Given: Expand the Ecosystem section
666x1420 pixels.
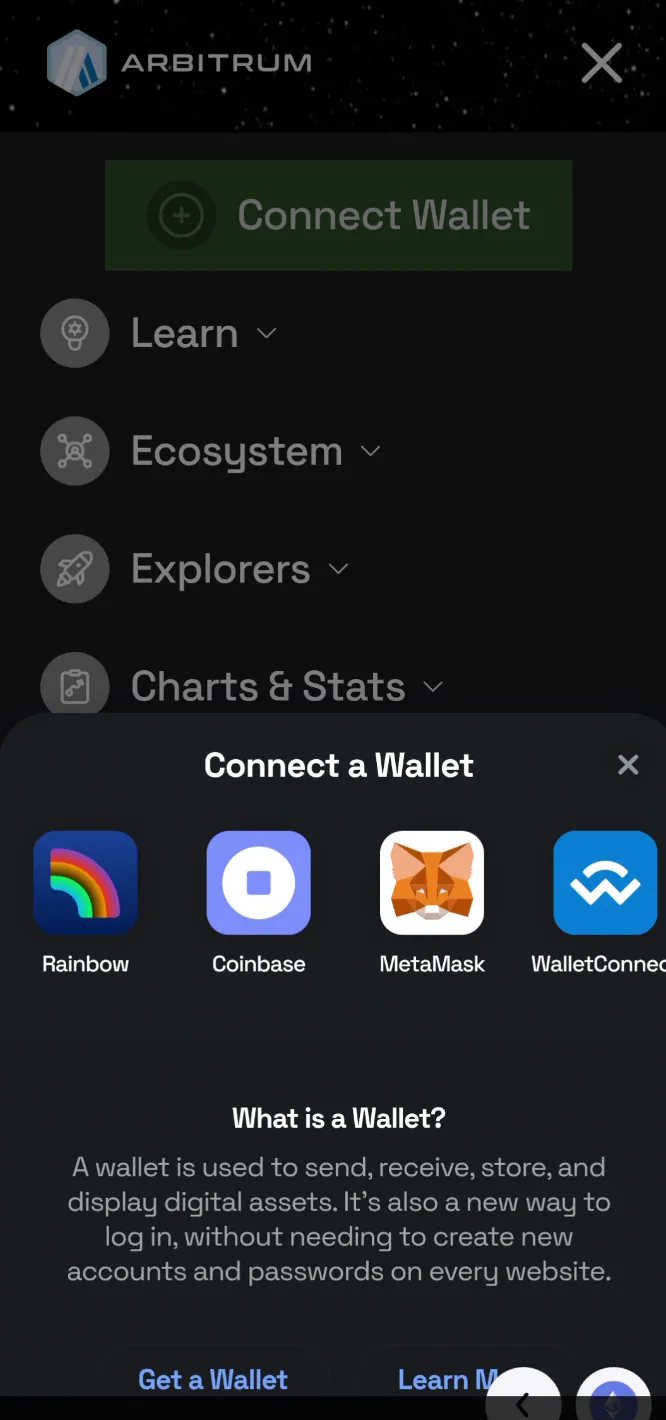Looking at the screenshot, I should (237, 451).
